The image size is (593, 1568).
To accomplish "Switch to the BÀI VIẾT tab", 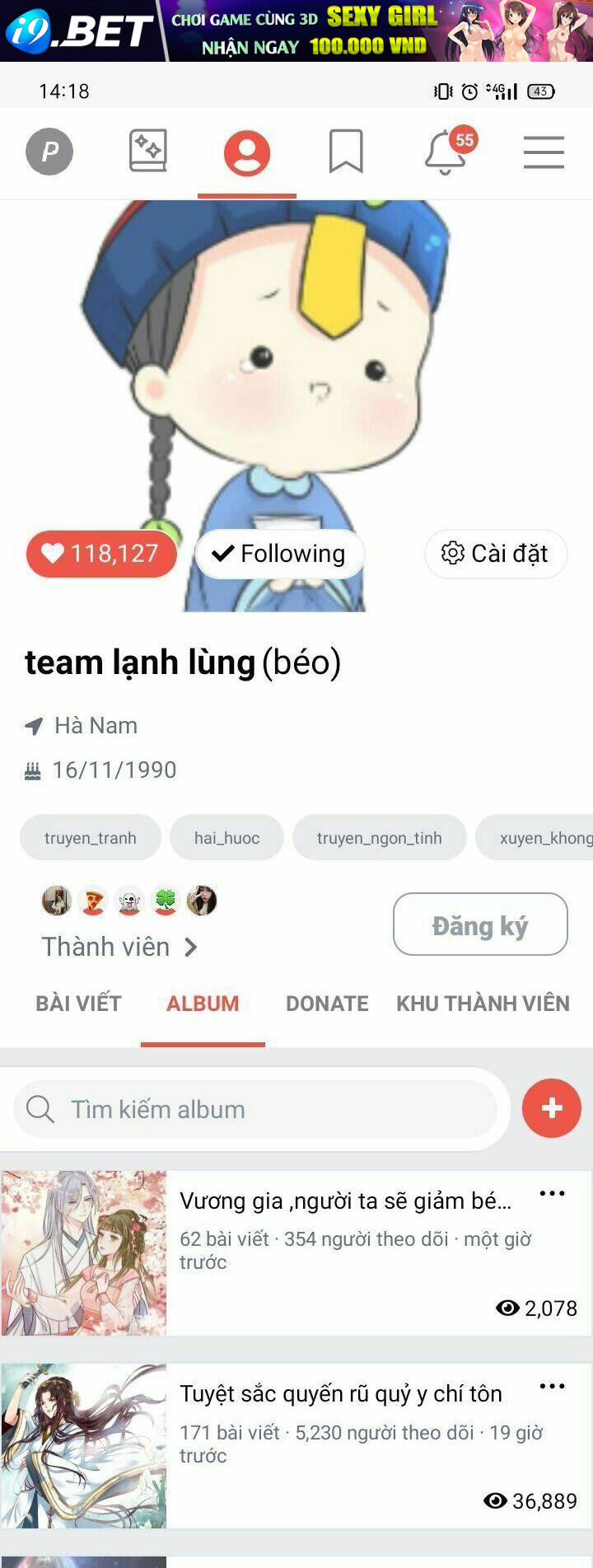I will coord(78,1004).
